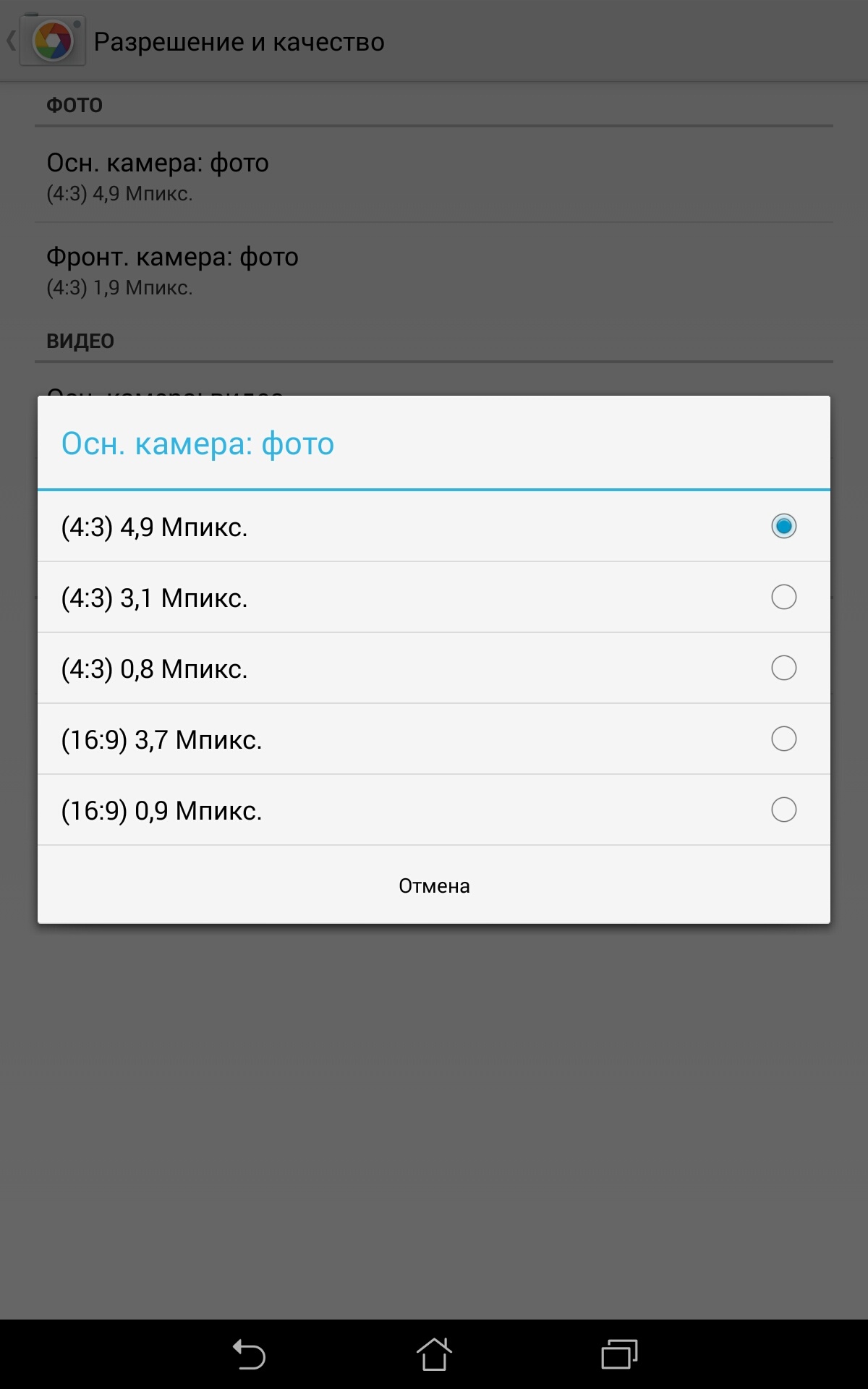Choose the (16:9) 0,9 Мпикс. option

click(434, 810)
